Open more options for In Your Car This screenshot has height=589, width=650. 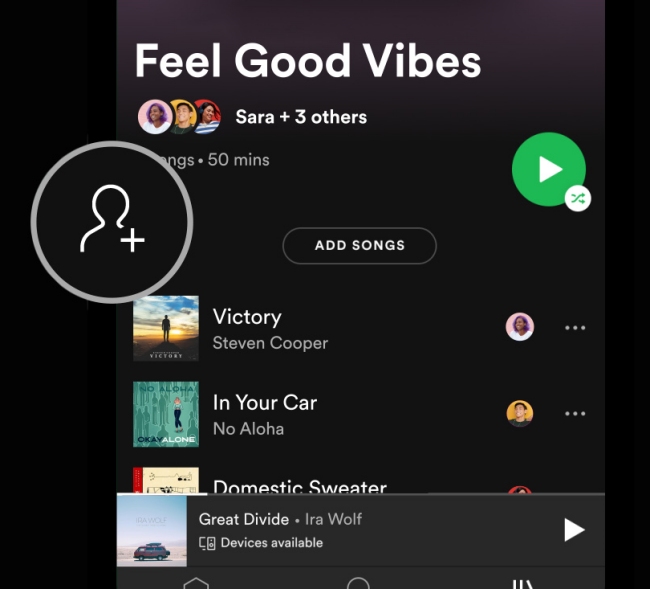575,413
